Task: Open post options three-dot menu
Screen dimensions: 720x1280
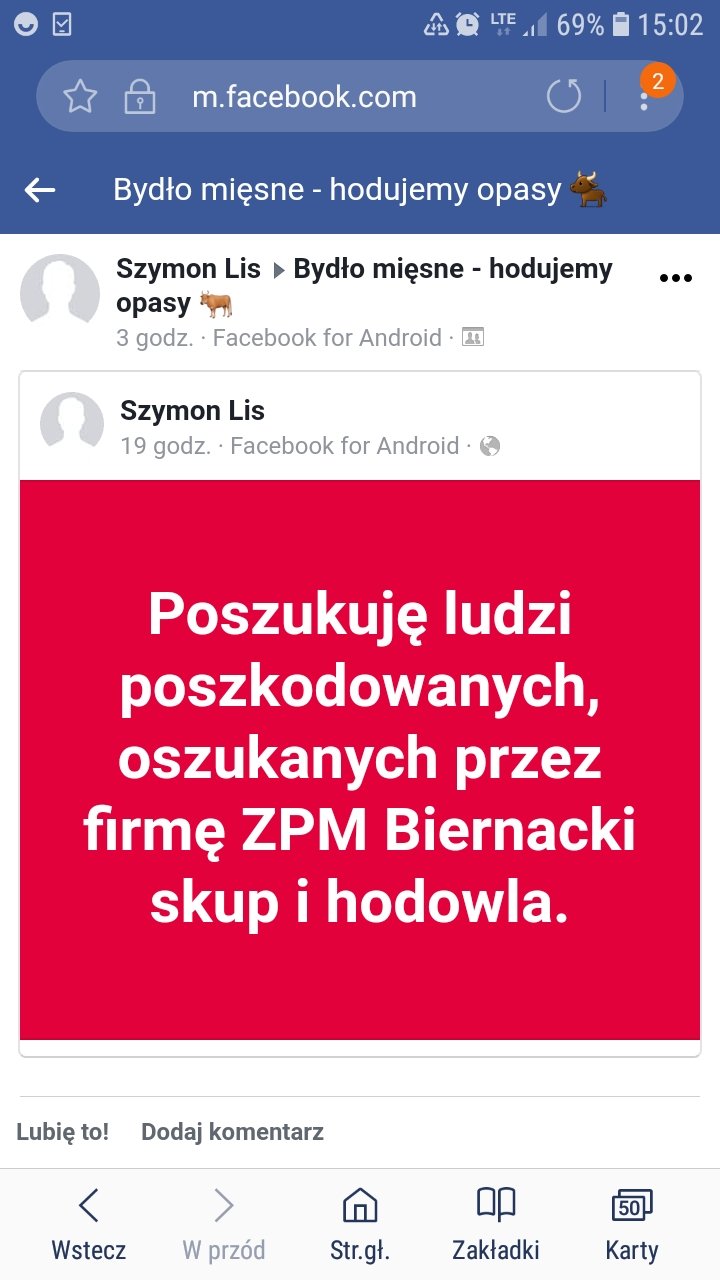Action: pyautogui.click(x=676, y=278)
